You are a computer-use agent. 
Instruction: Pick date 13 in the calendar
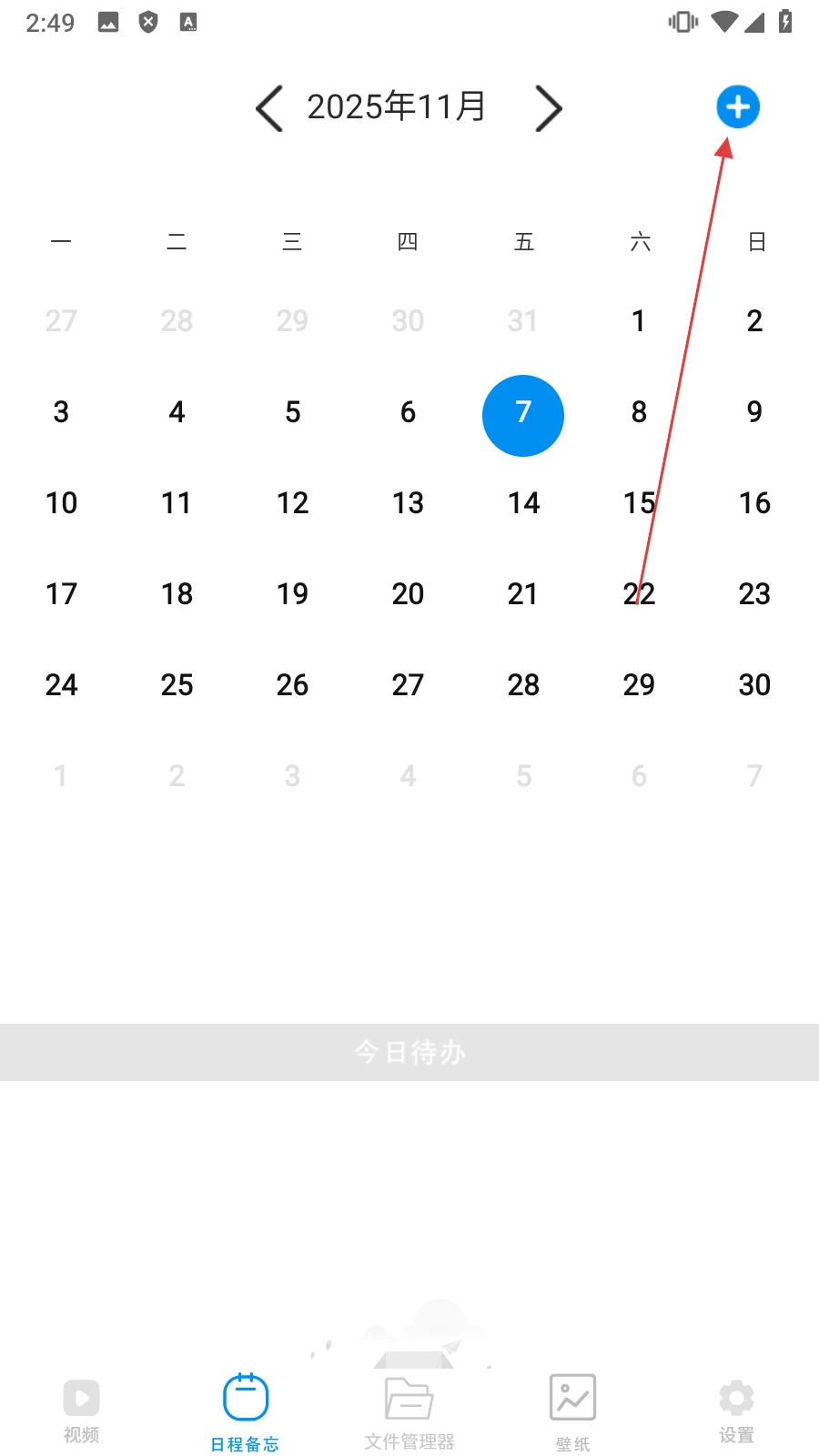(x=408, y=503)
